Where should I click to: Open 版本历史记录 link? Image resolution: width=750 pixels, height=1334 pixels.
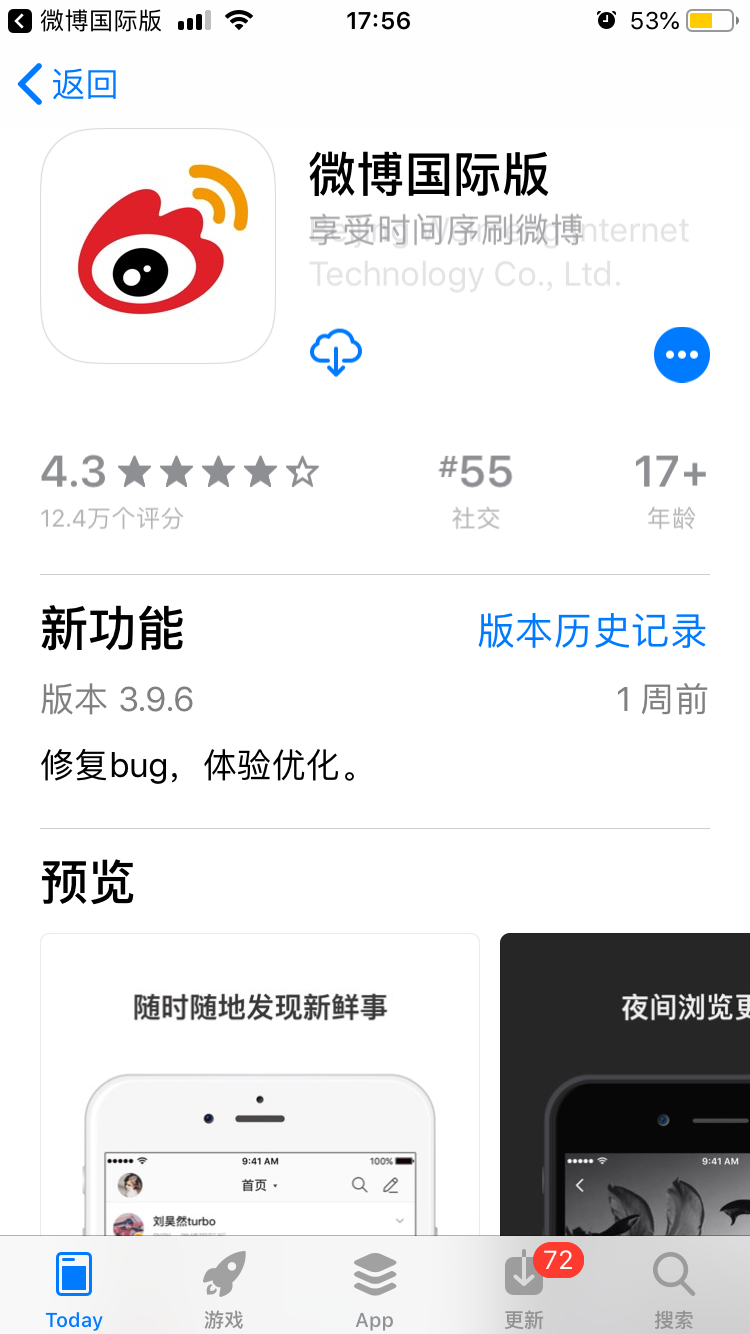[x=592, y=631]
